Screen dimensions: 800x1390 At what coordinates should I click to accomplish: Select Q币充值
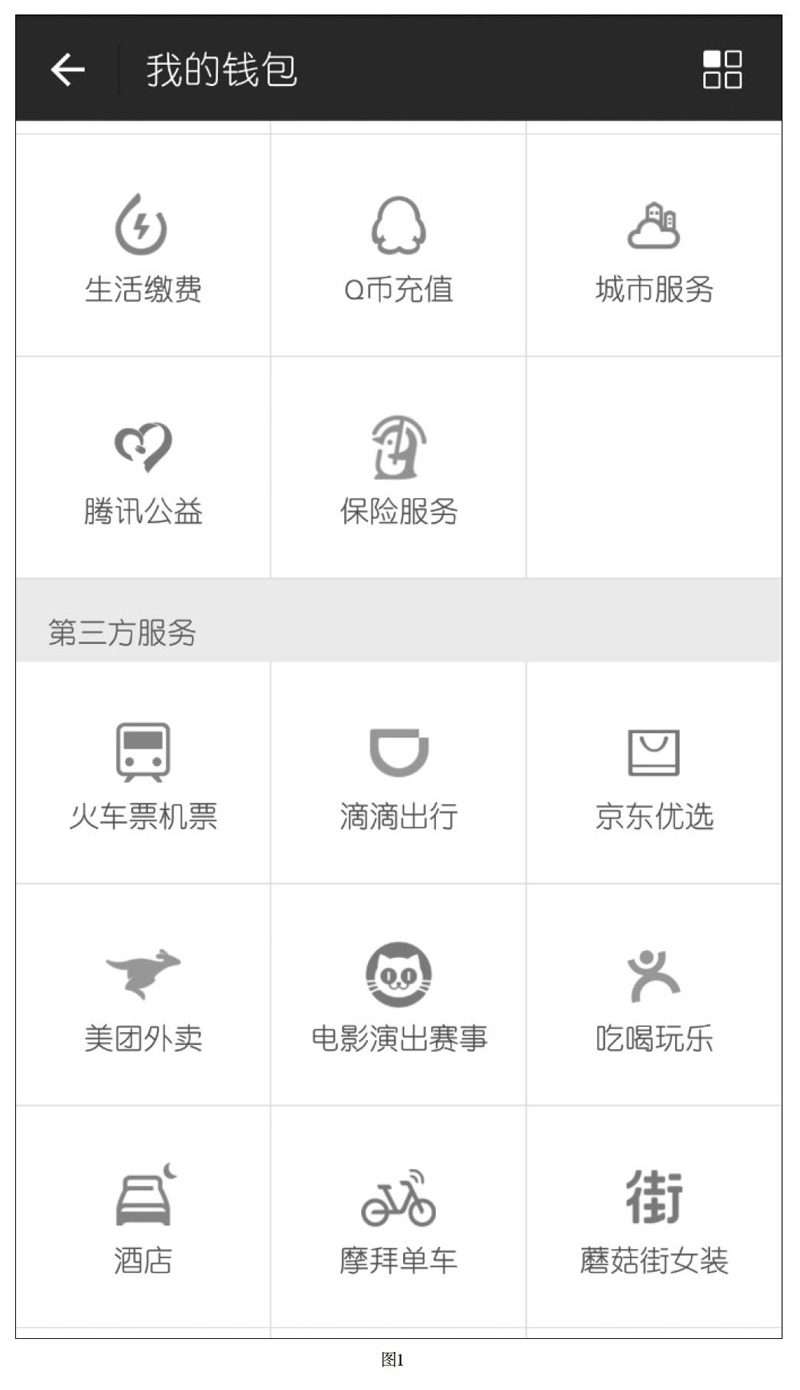398,246
